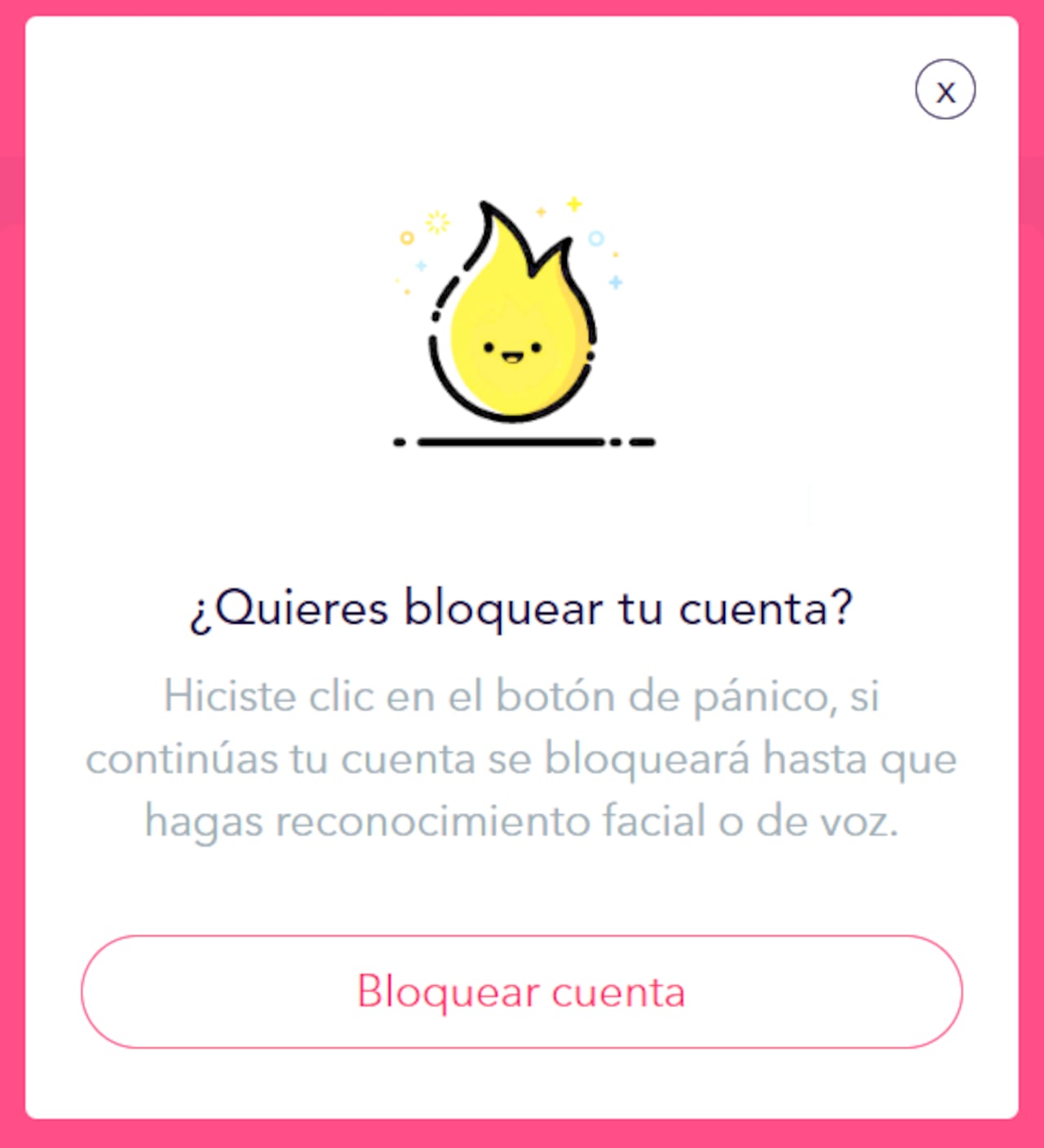
Task: Click inside the rounded Bloquear cuenta outline
Action: (x=521, y=991)
